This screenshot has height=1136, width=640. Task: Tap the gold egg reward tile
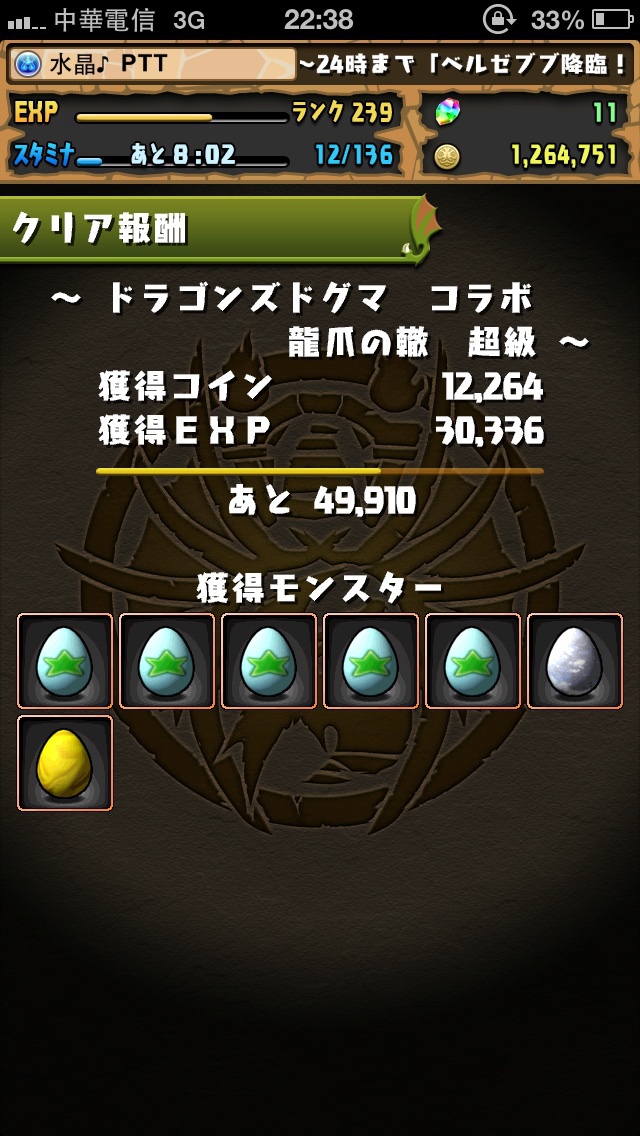65,762
